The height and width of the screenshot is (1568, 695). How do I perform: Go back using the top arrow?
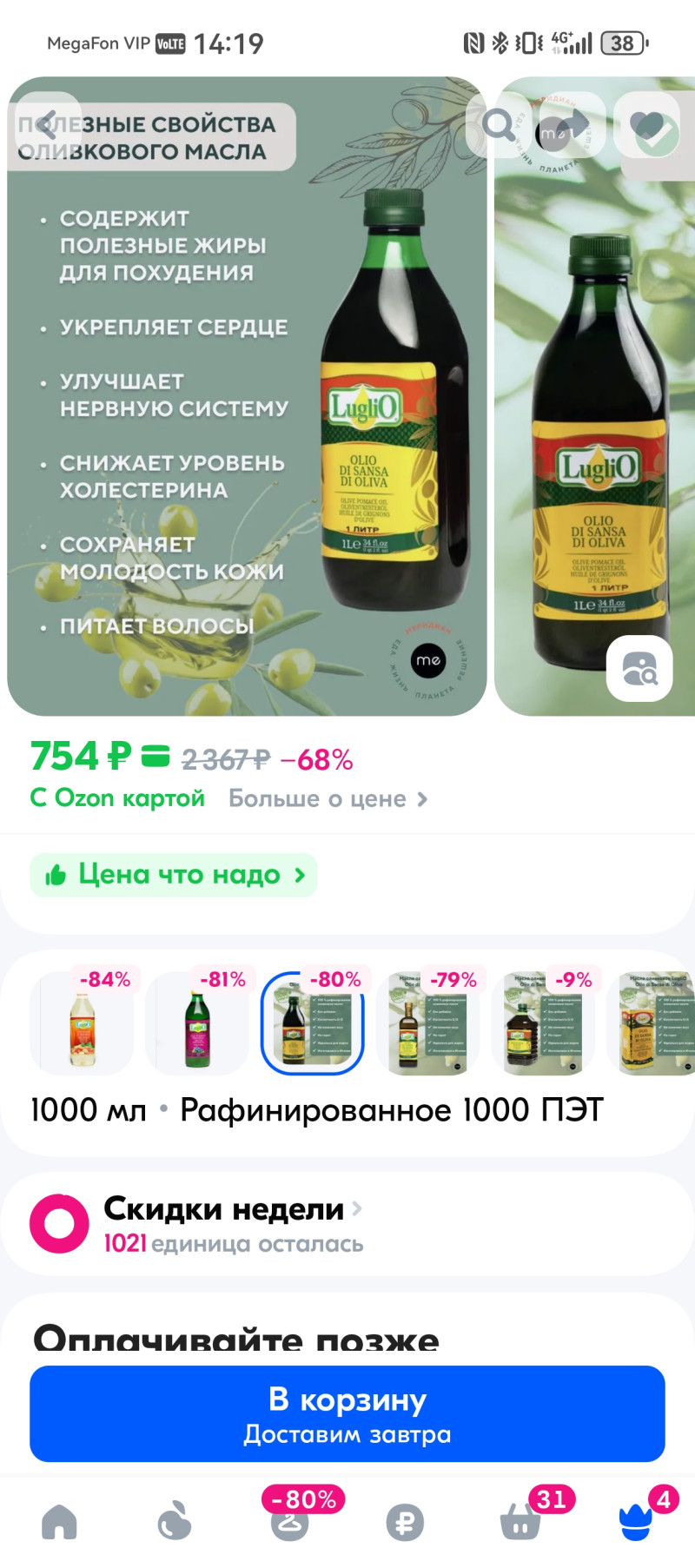(45, 124)
